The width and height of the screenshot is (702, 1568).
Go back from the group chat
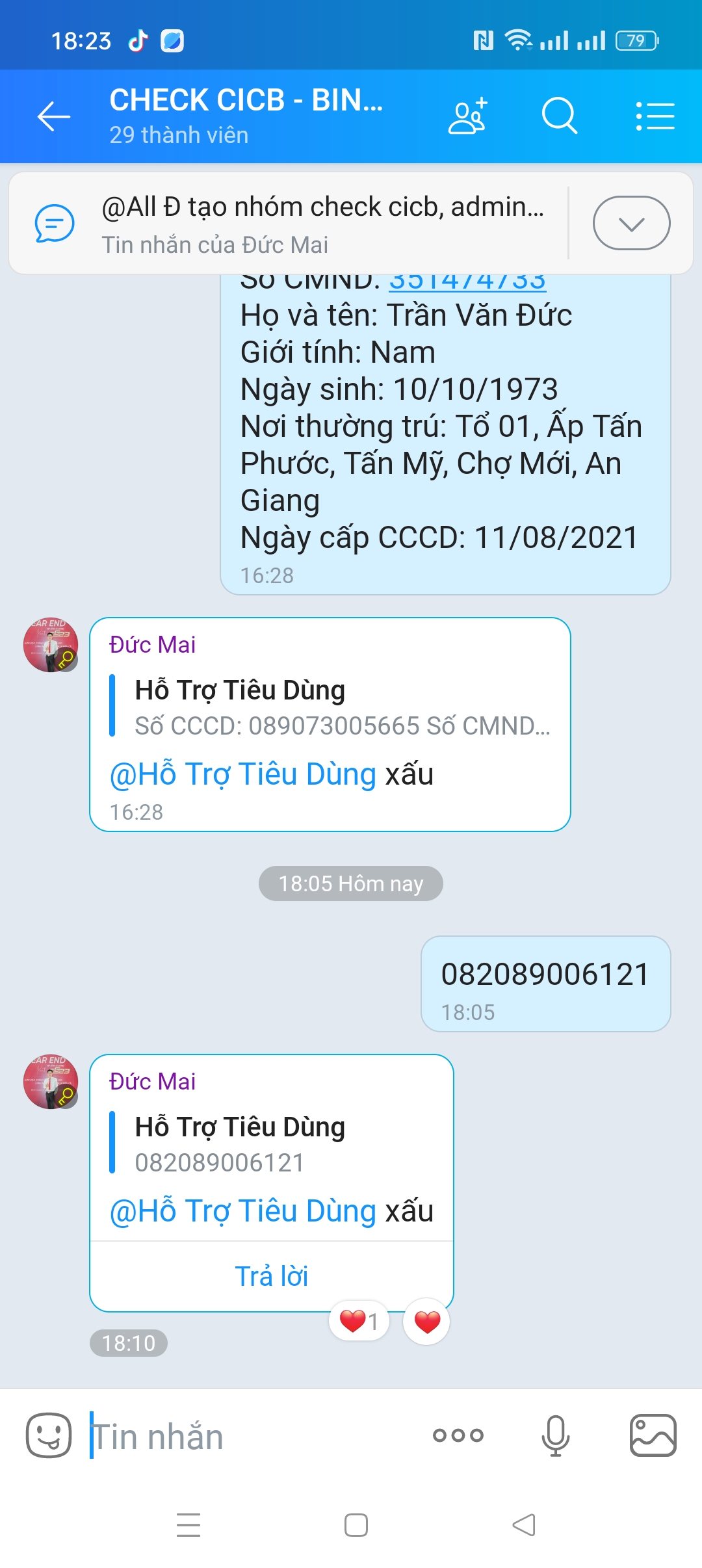pyautogui.click(x=53, y=116)
